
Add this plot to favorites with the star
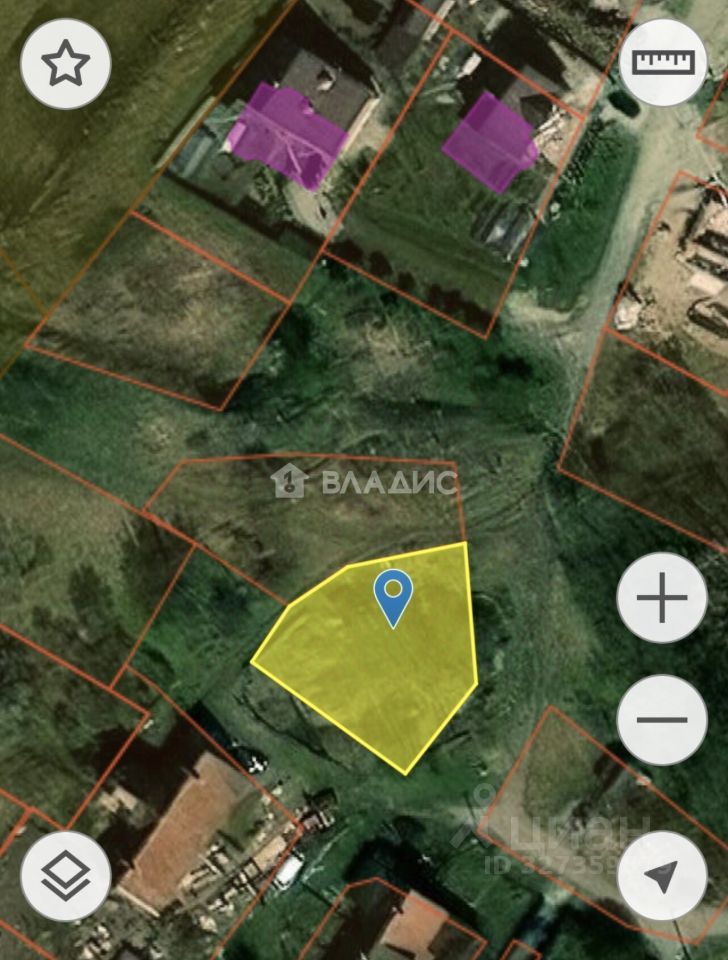[66, 64]
